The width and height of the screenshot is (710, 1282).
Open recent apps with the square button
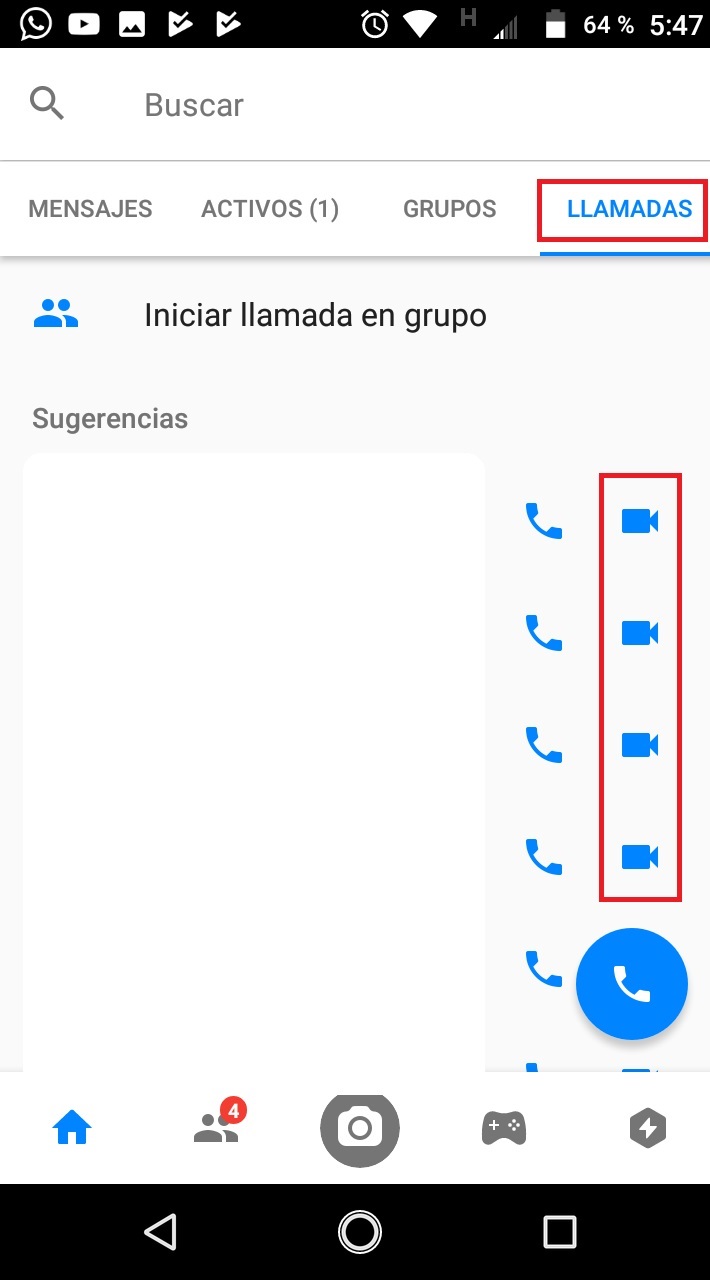559,1232
